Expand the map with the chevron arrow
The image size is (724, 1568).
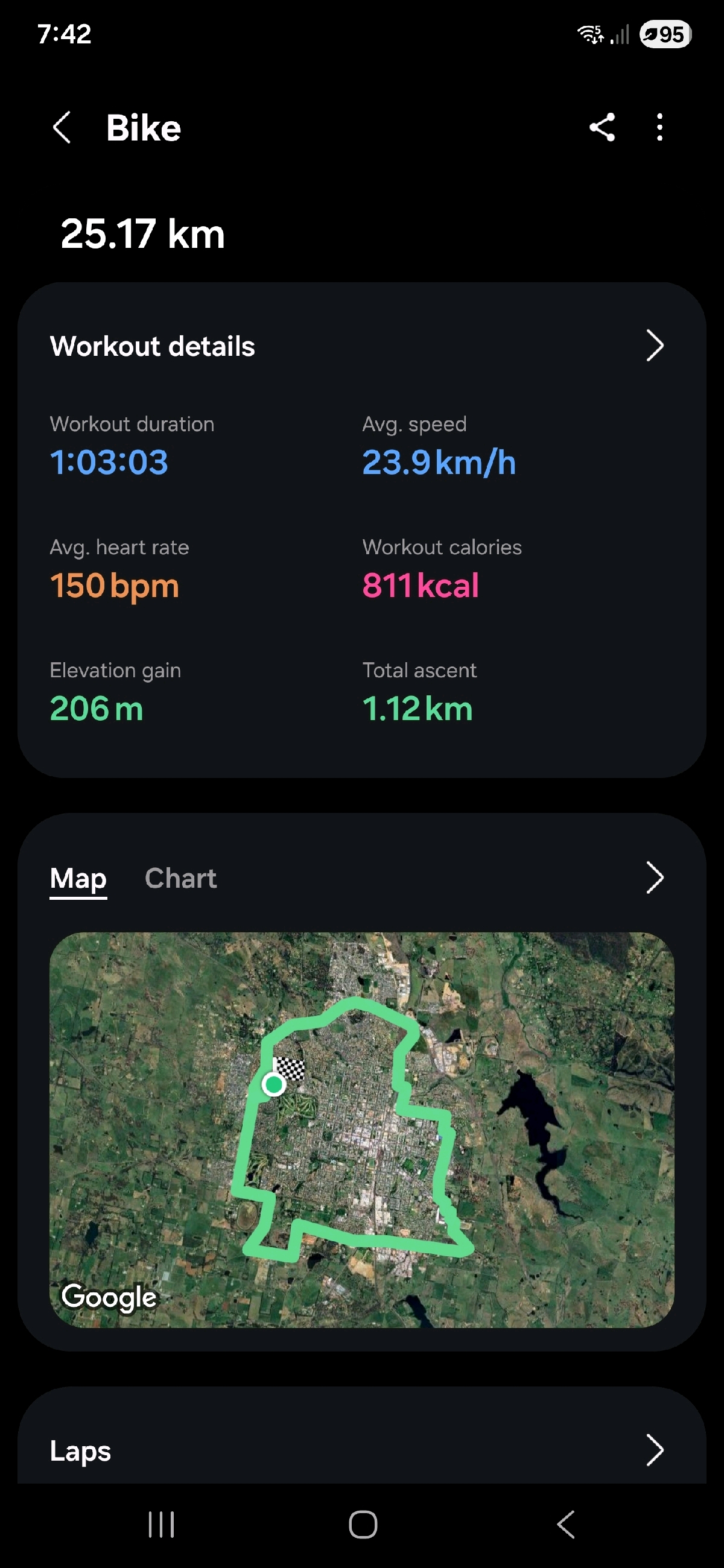click(x=654, y=877)
